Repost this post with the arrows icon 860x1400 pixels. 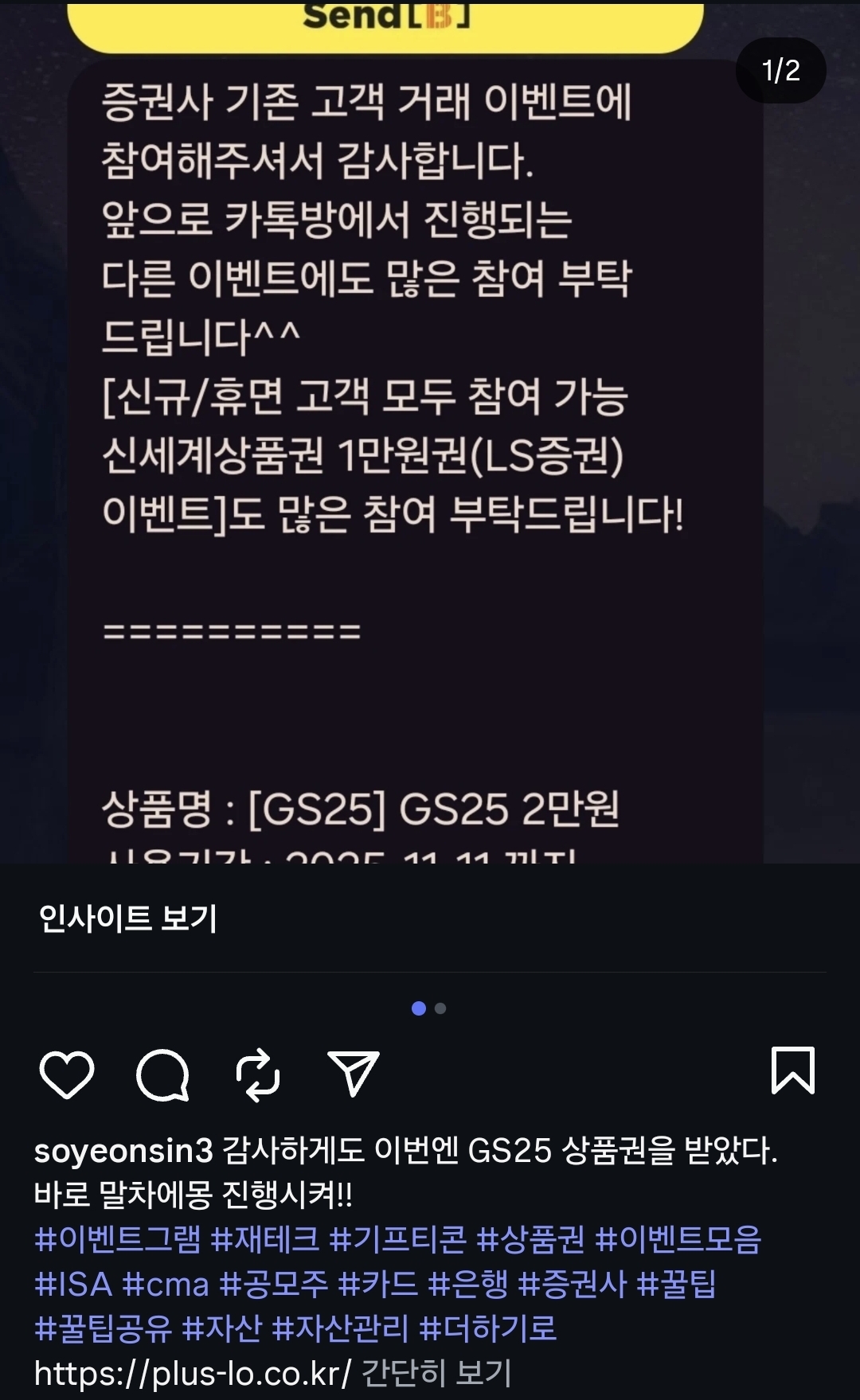pyautogui.click(x=258, y=1074)
